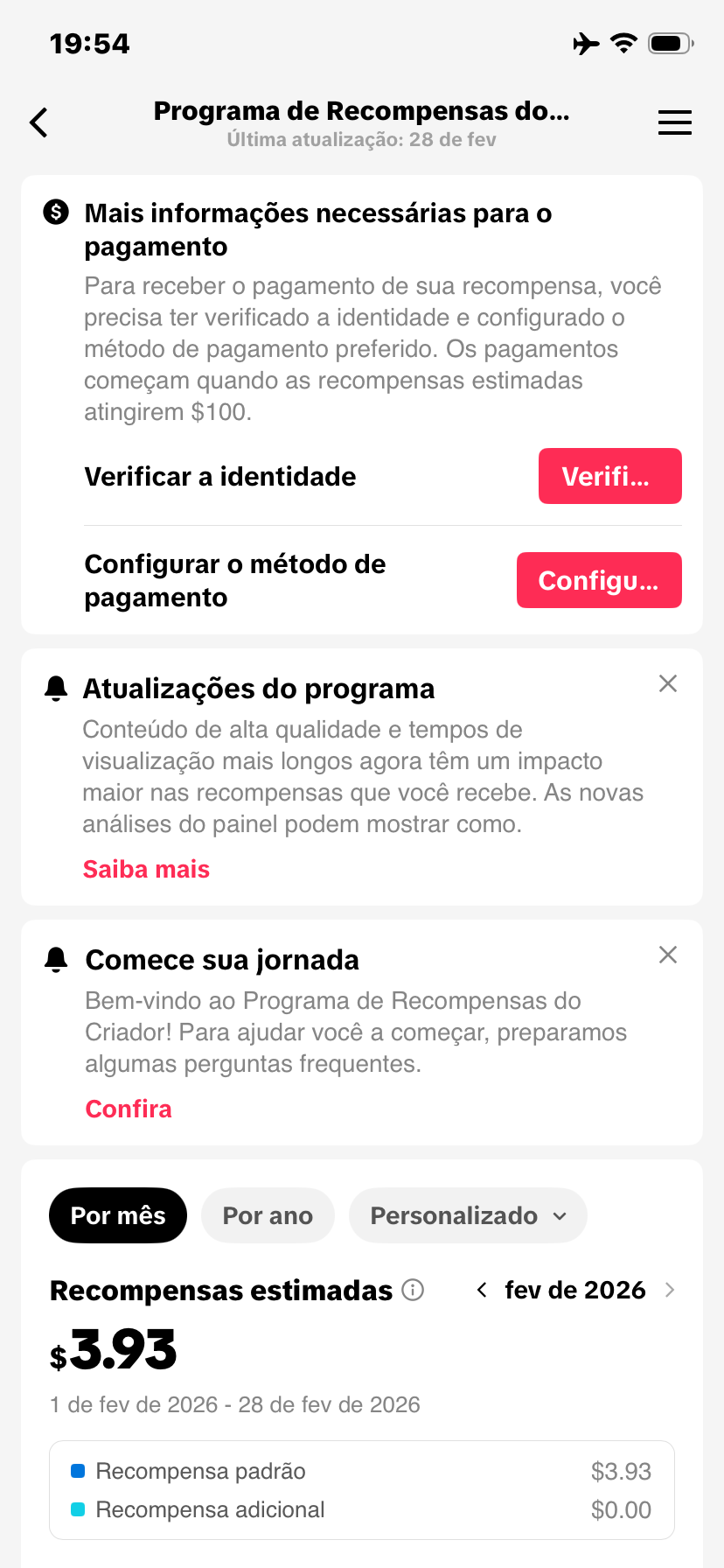
Task: Go to the month before fev de 2026
Action: point(482,1290)
